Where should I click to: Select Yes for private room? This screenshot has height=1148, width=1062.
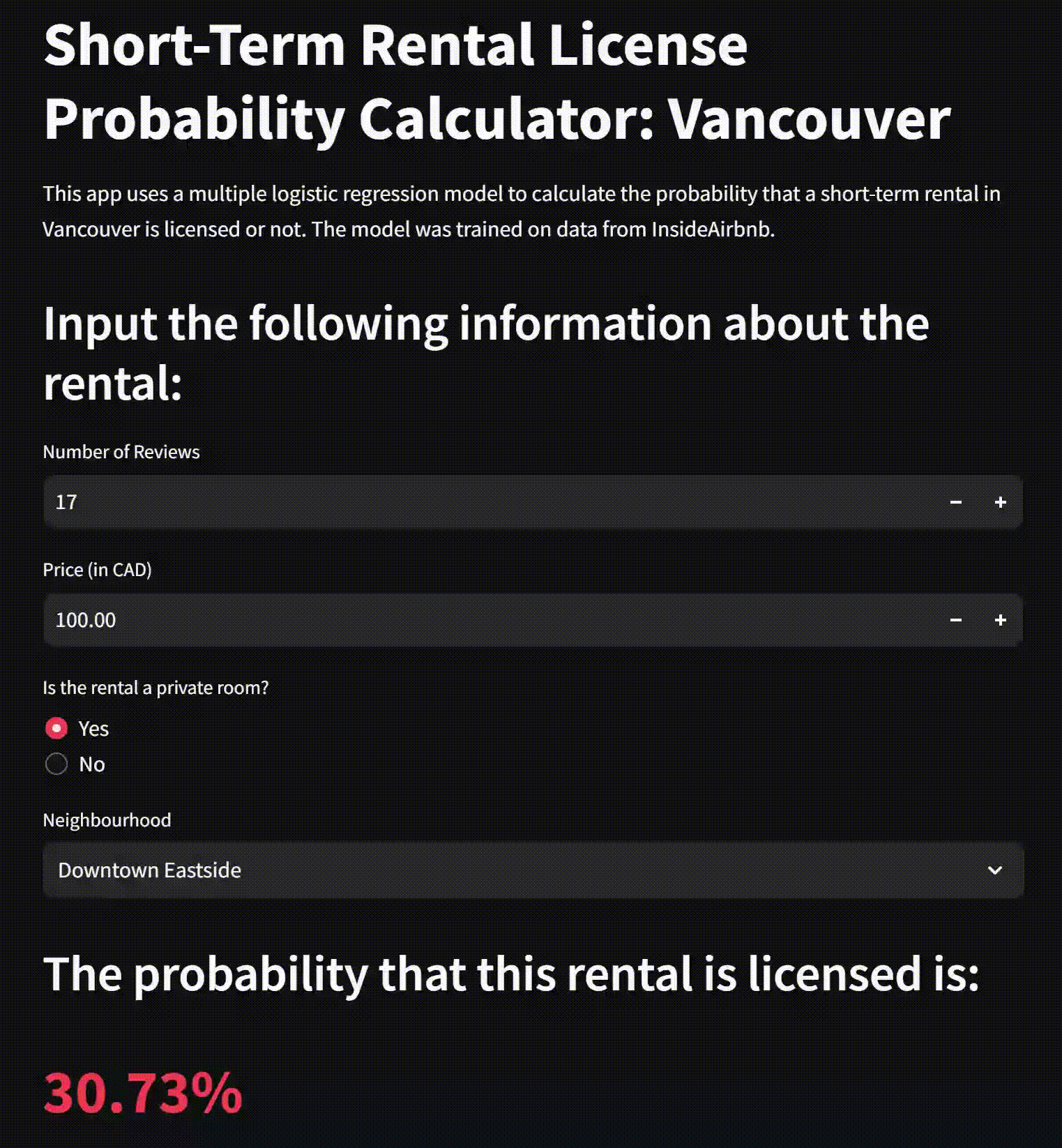(x=56, y=729)
